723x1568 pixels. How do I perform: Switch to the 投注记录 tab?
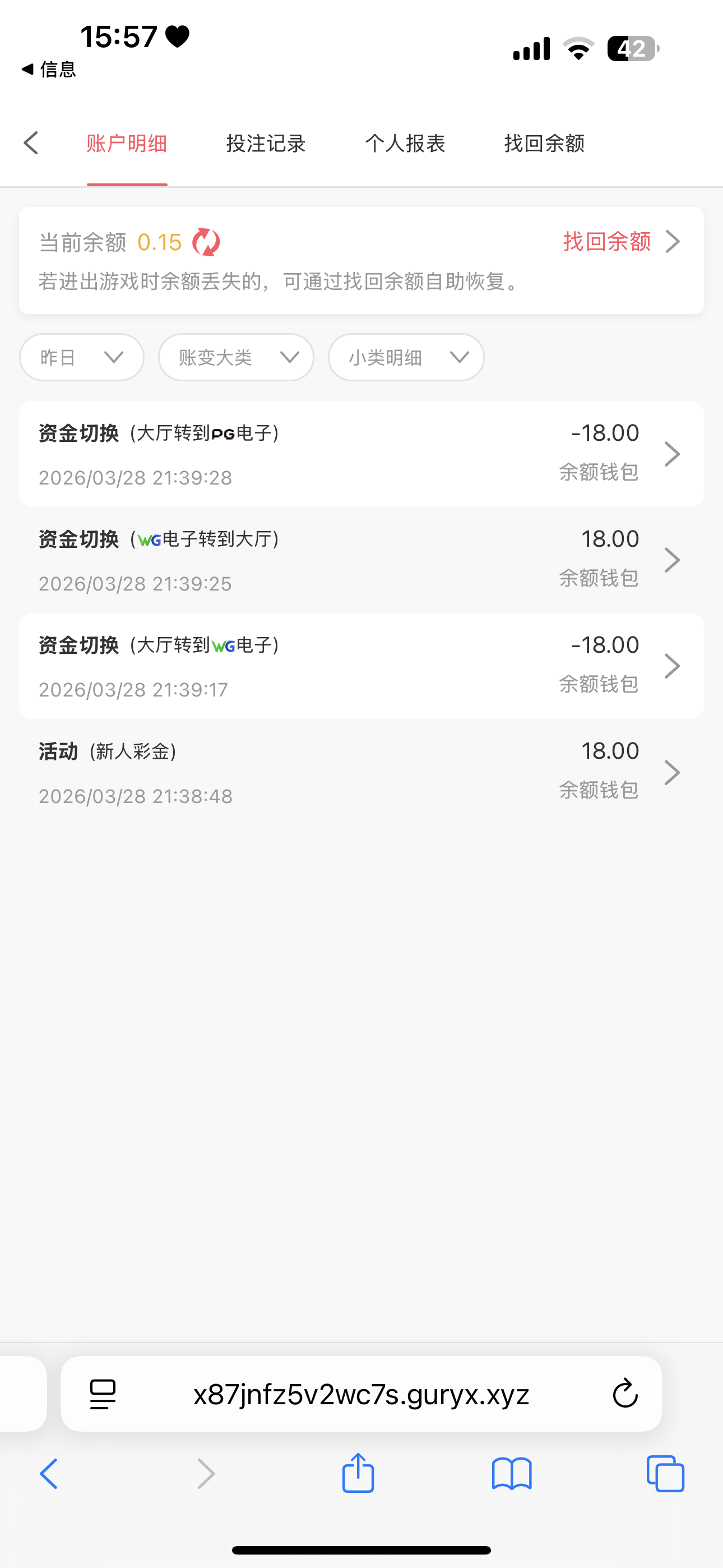click(266, 144)
